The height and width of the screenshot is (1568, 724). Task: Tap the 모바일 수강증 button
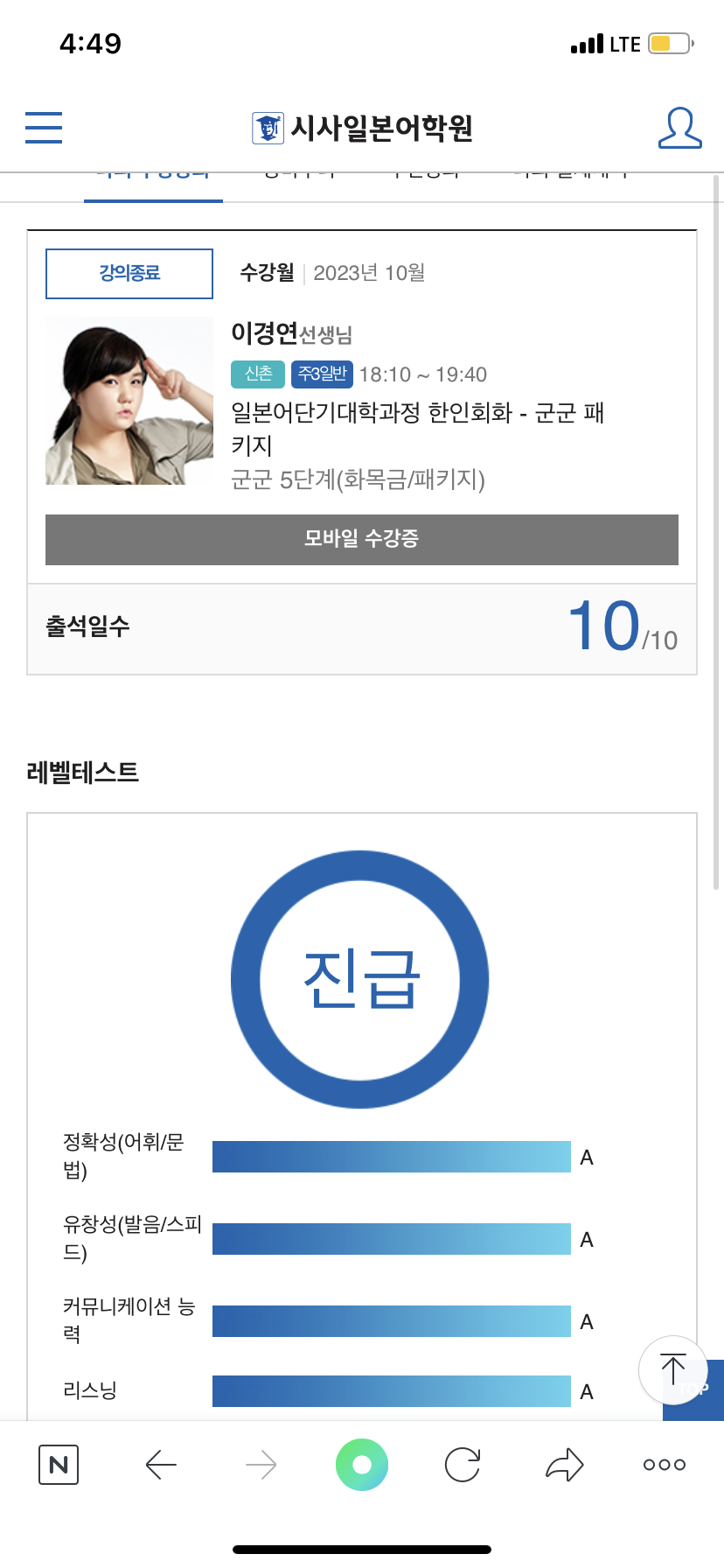click(361, 540)
